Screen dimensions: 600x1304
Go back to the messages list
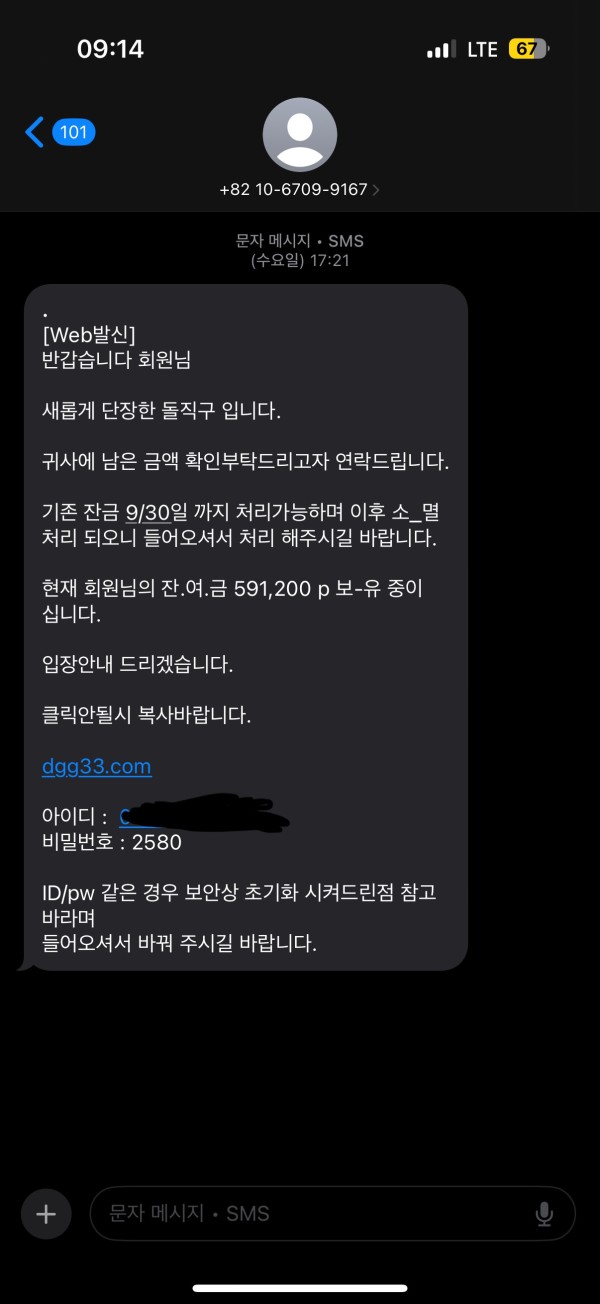[58, 132]
